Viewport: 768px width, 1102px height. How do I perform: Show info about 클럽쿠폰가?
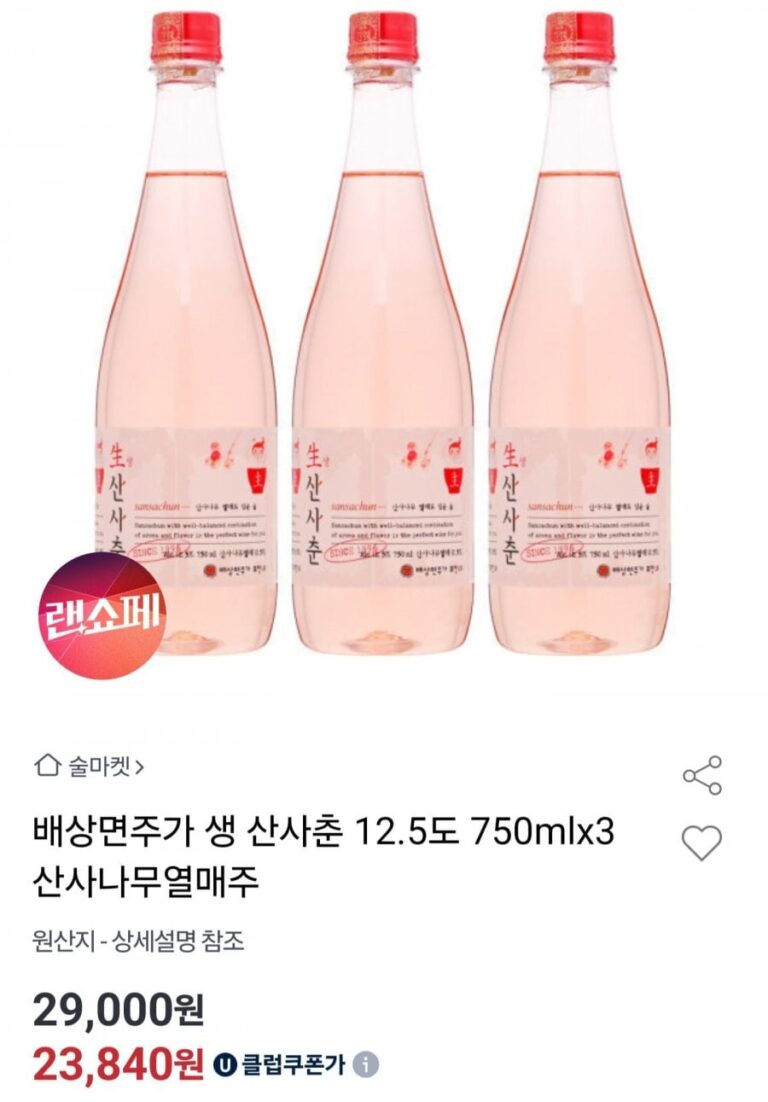tap(369, 1065)
